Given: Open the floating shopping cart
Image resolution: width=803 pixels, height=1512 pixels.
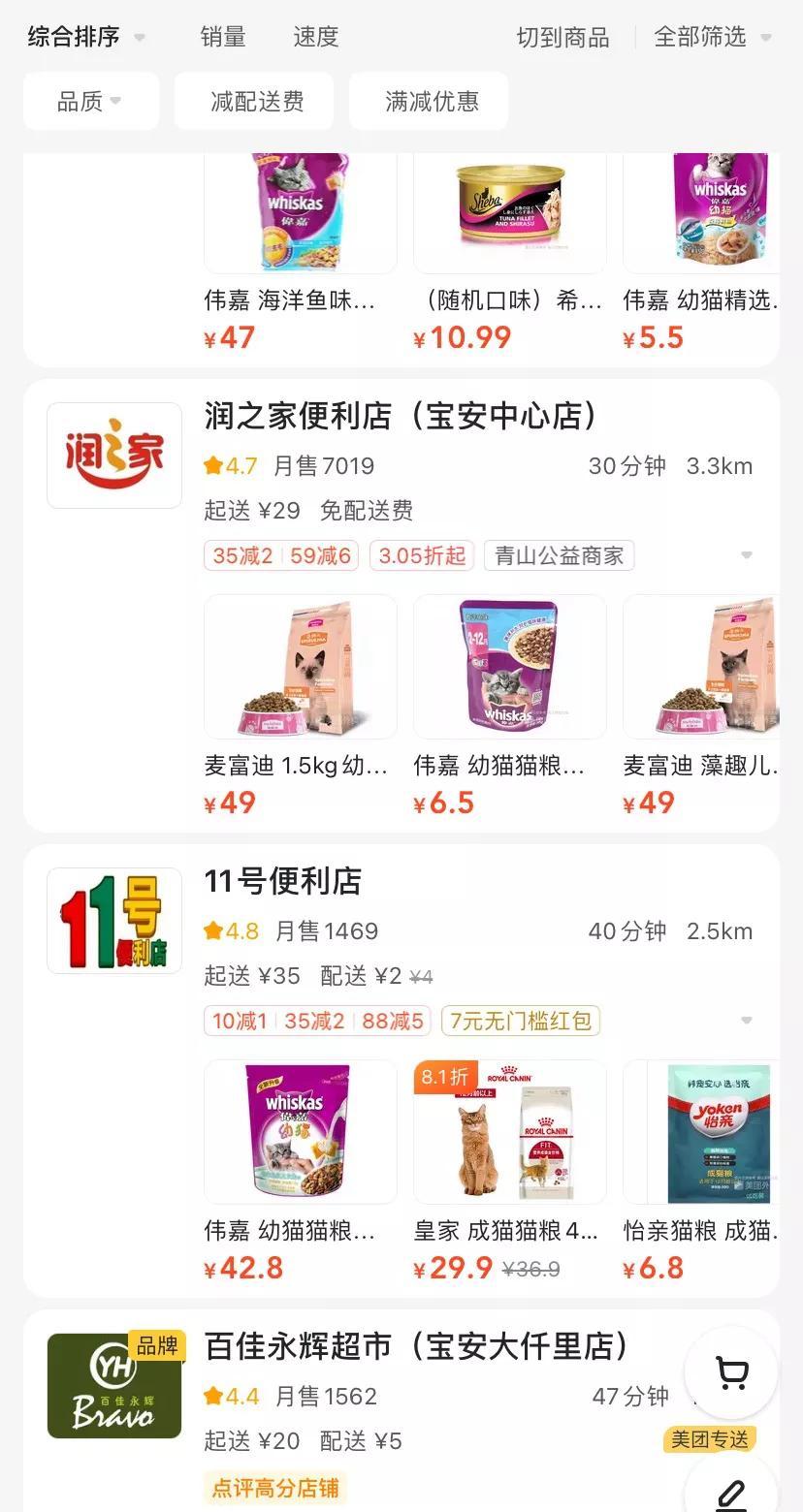Looking at the screenshot, I should pyautogui.click(x=731, y=1372).
